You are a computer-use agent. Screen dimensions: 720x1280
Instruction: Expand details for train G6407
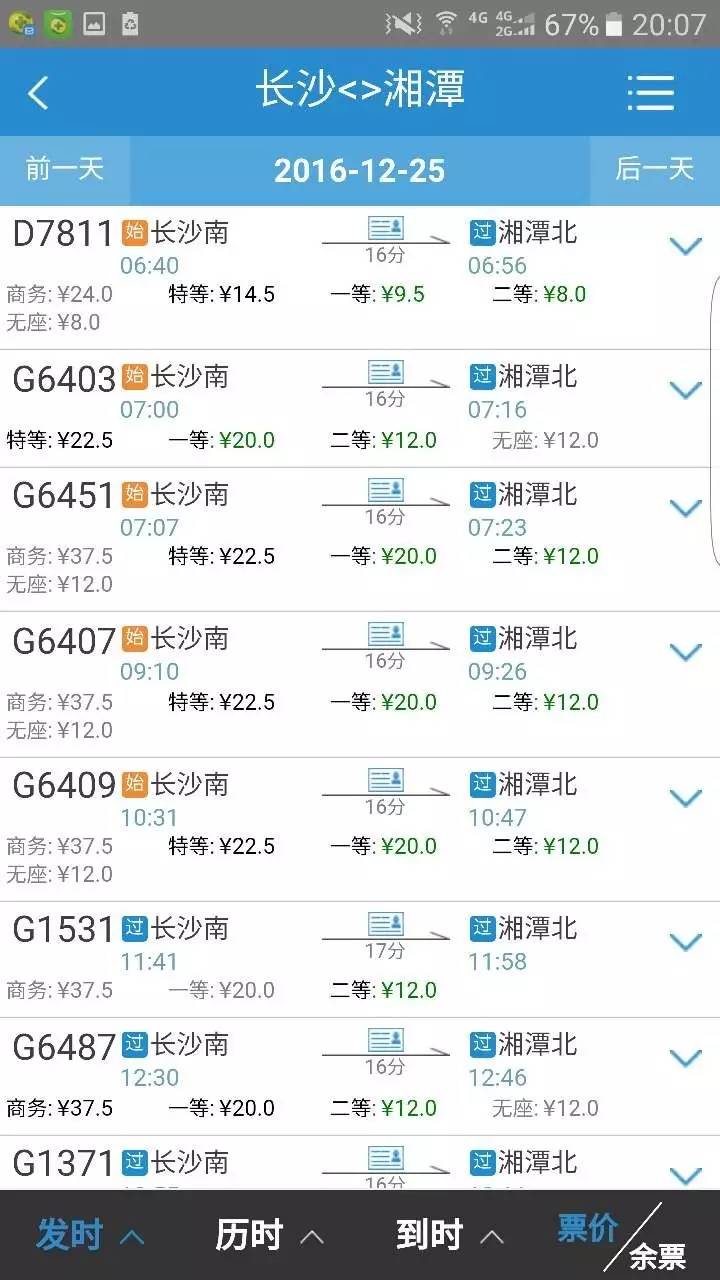685,651
